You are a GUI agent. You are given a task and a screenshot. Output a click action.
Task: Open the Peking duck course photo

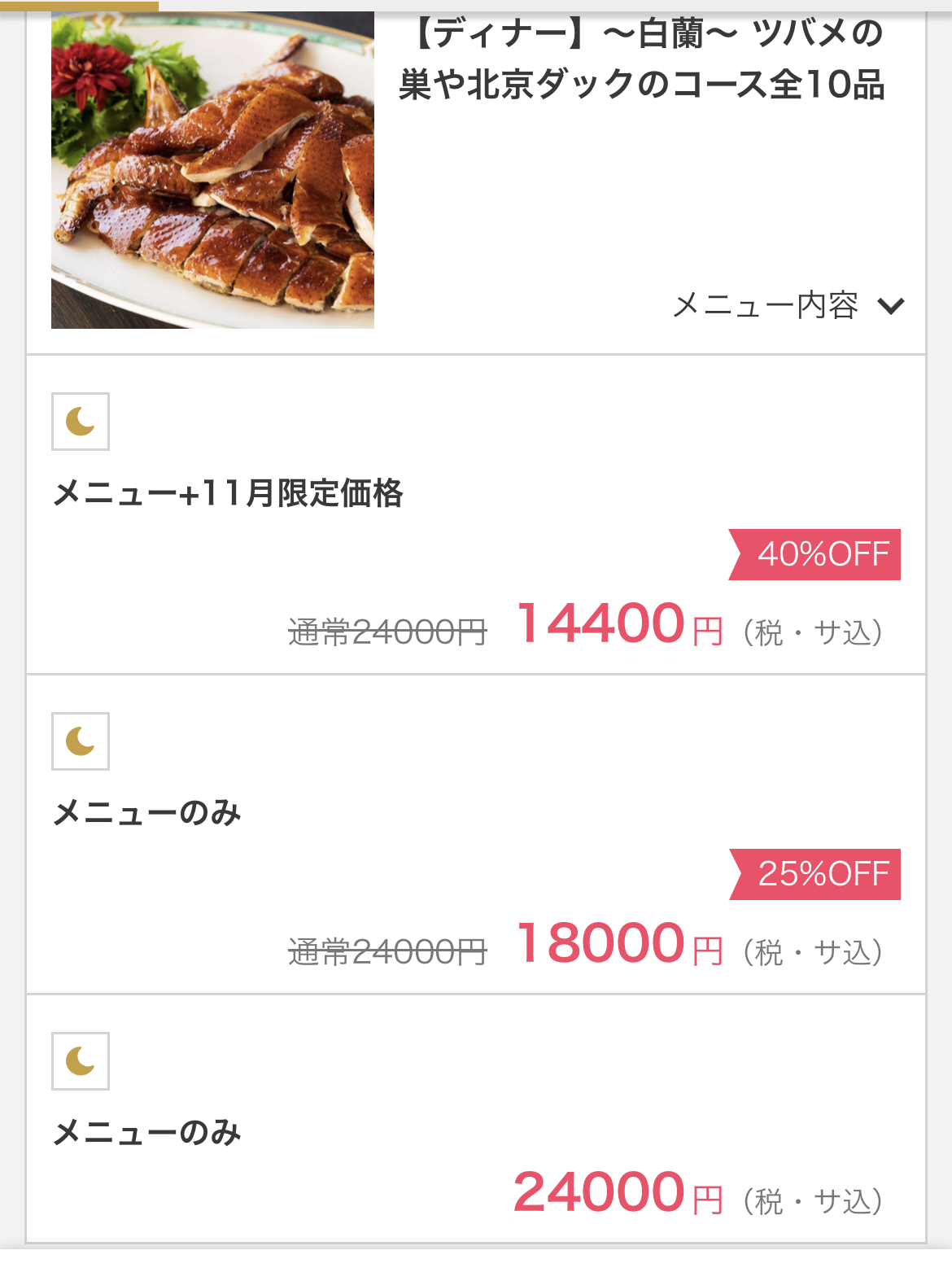(x=212, y=170)
